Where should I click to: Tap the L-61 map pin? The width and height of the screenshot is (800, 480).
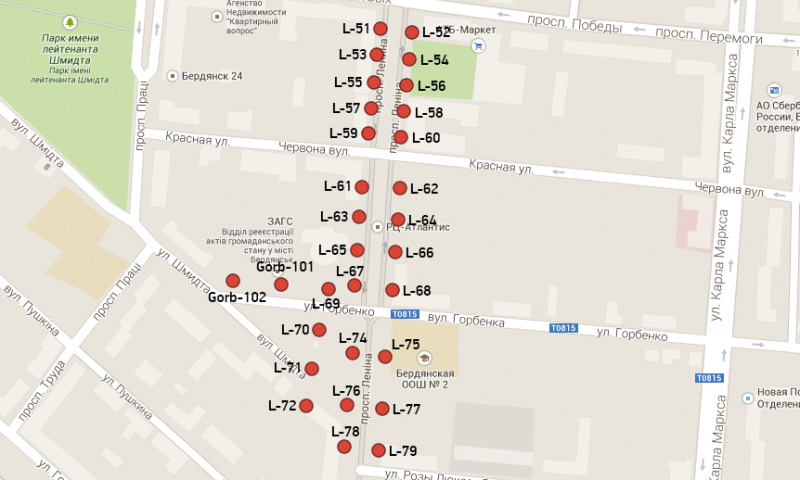pyautogui.click(x=362, y=187)
